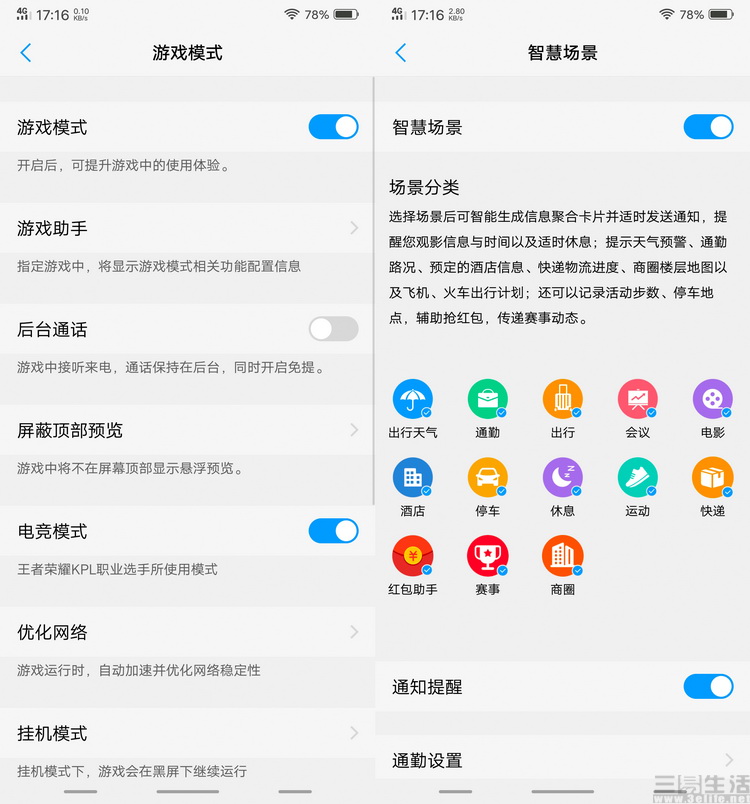Open 游戏助手 settings
The width and height of the screenshot is (750, 804).
[x=186, y=228]
